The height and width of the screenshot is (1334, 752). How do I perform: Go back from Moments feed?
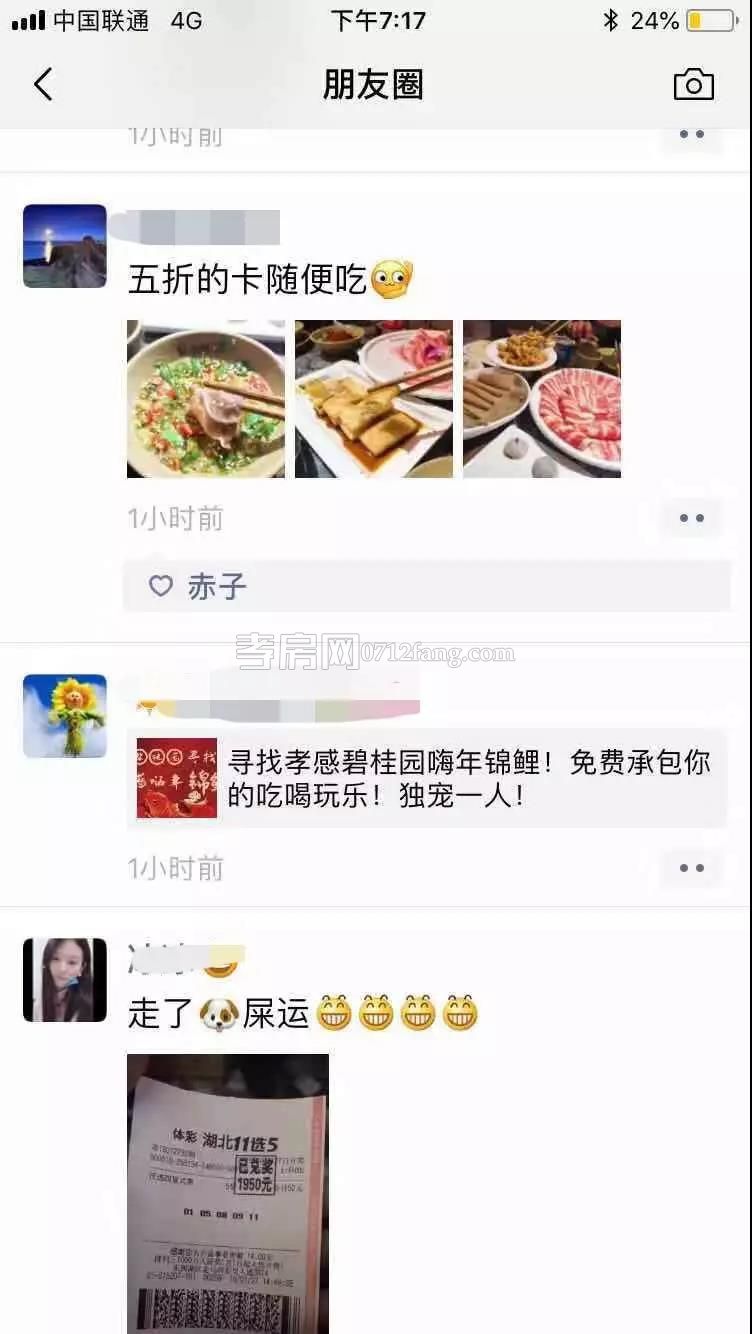[42, 85]
